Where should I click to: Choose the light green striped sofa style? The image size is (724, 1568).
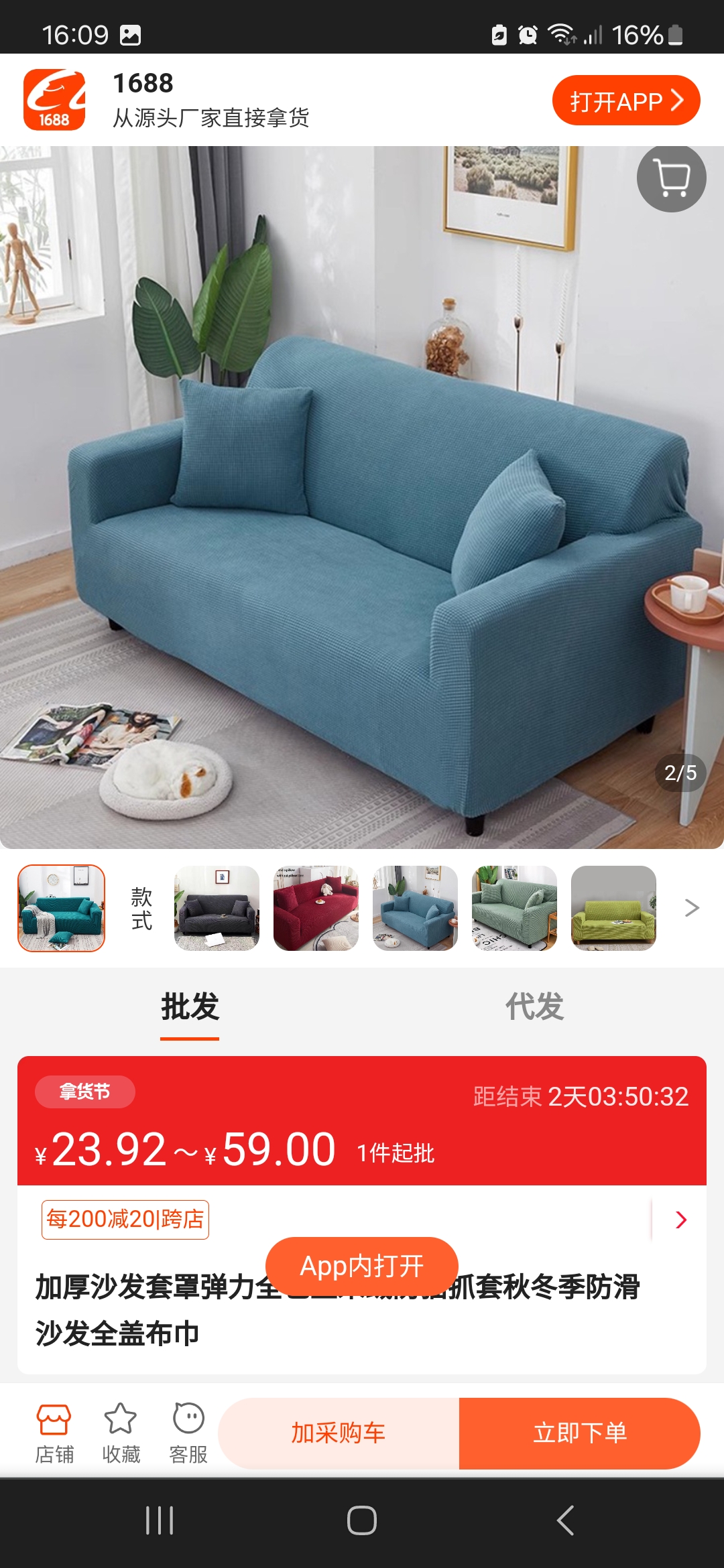(x=514, y=908)
